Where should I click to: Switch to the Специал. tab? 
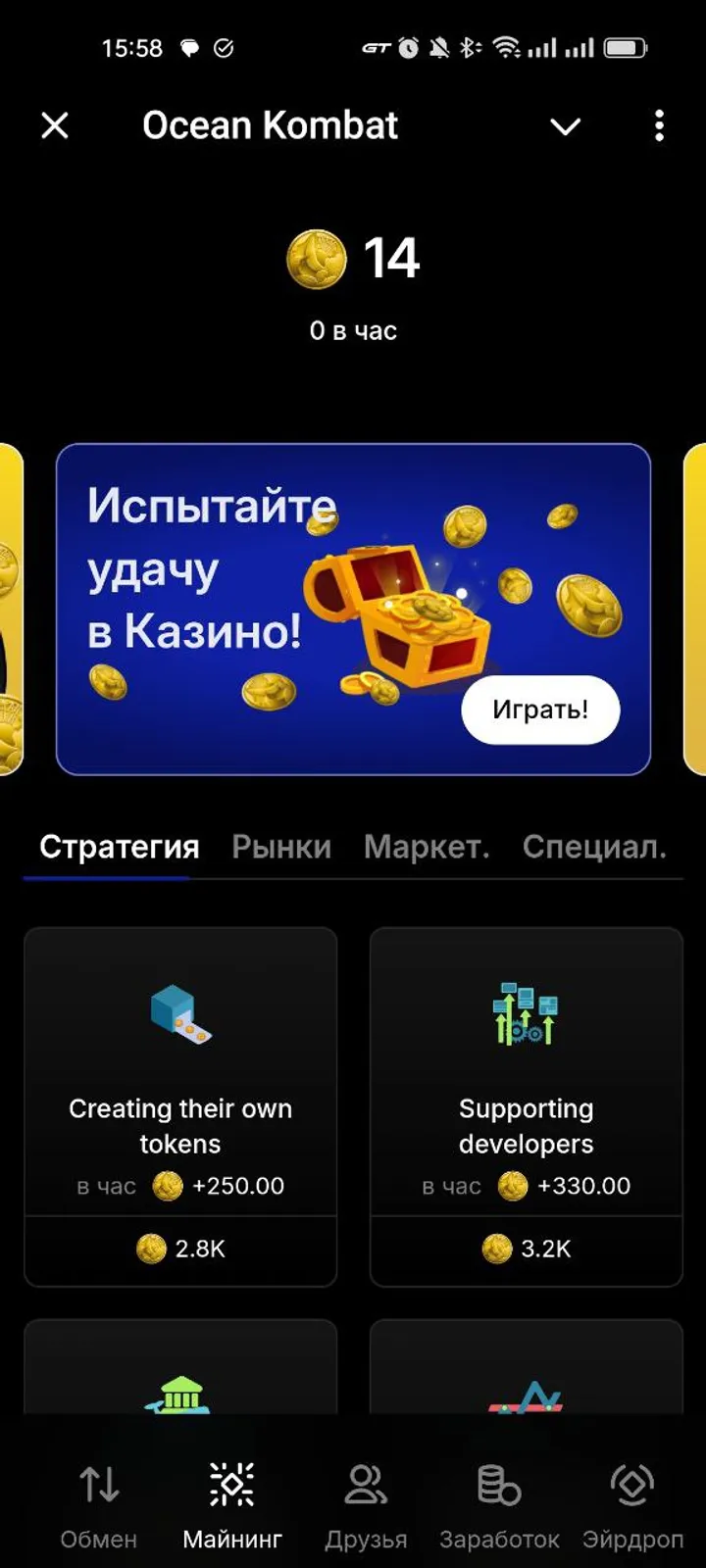click(595, 847)
